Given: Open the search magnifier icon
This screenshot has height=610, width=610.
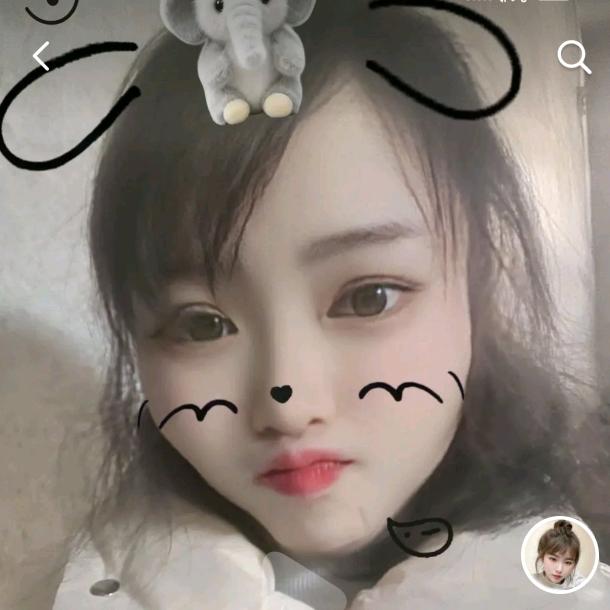Looking at the screenshot, I should tap(573, 57).
